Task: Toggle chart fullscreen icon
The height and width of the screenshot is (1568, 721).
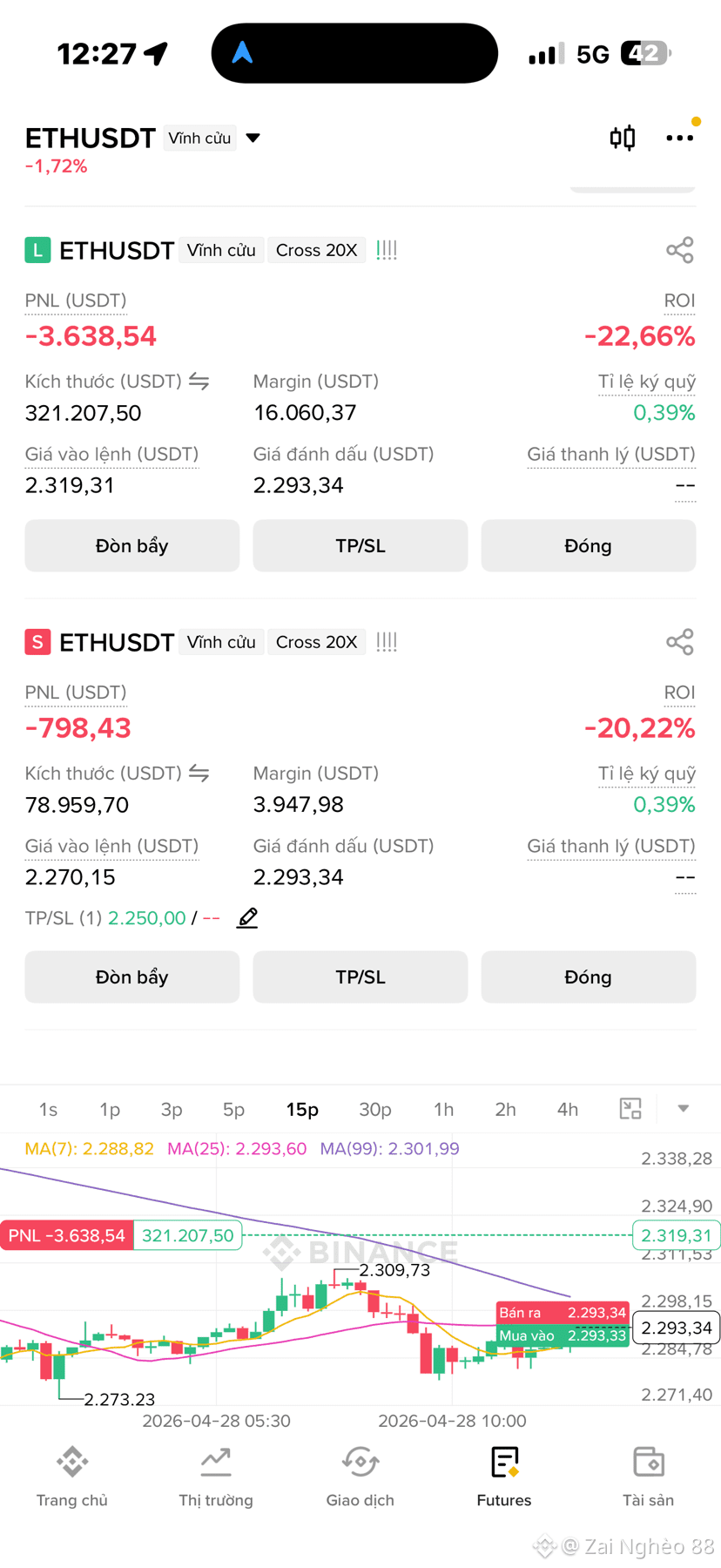Action: (630, 1109)
